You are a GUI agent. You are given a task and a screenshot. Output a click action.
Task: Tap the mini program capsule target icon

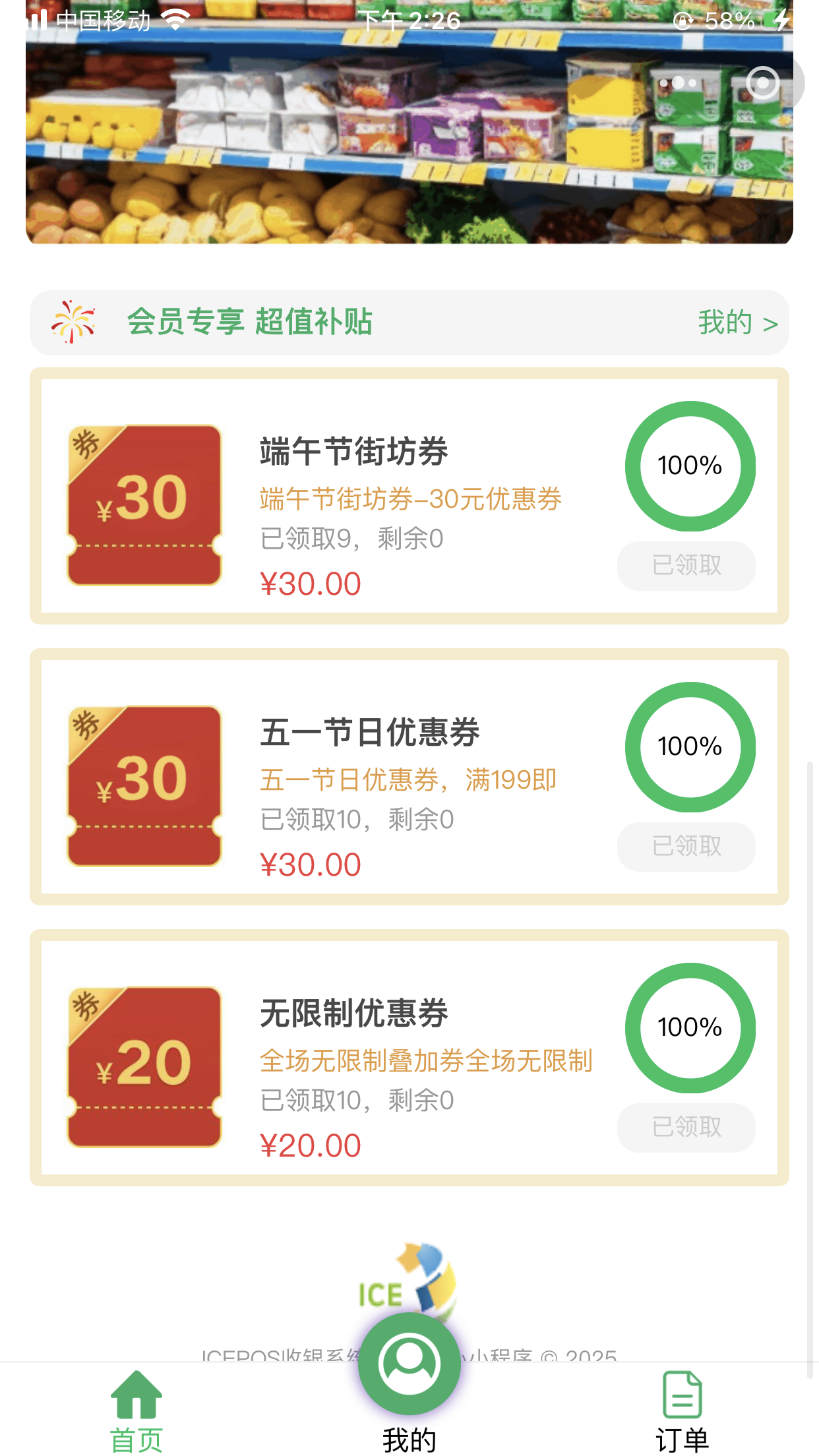(763, 83)
